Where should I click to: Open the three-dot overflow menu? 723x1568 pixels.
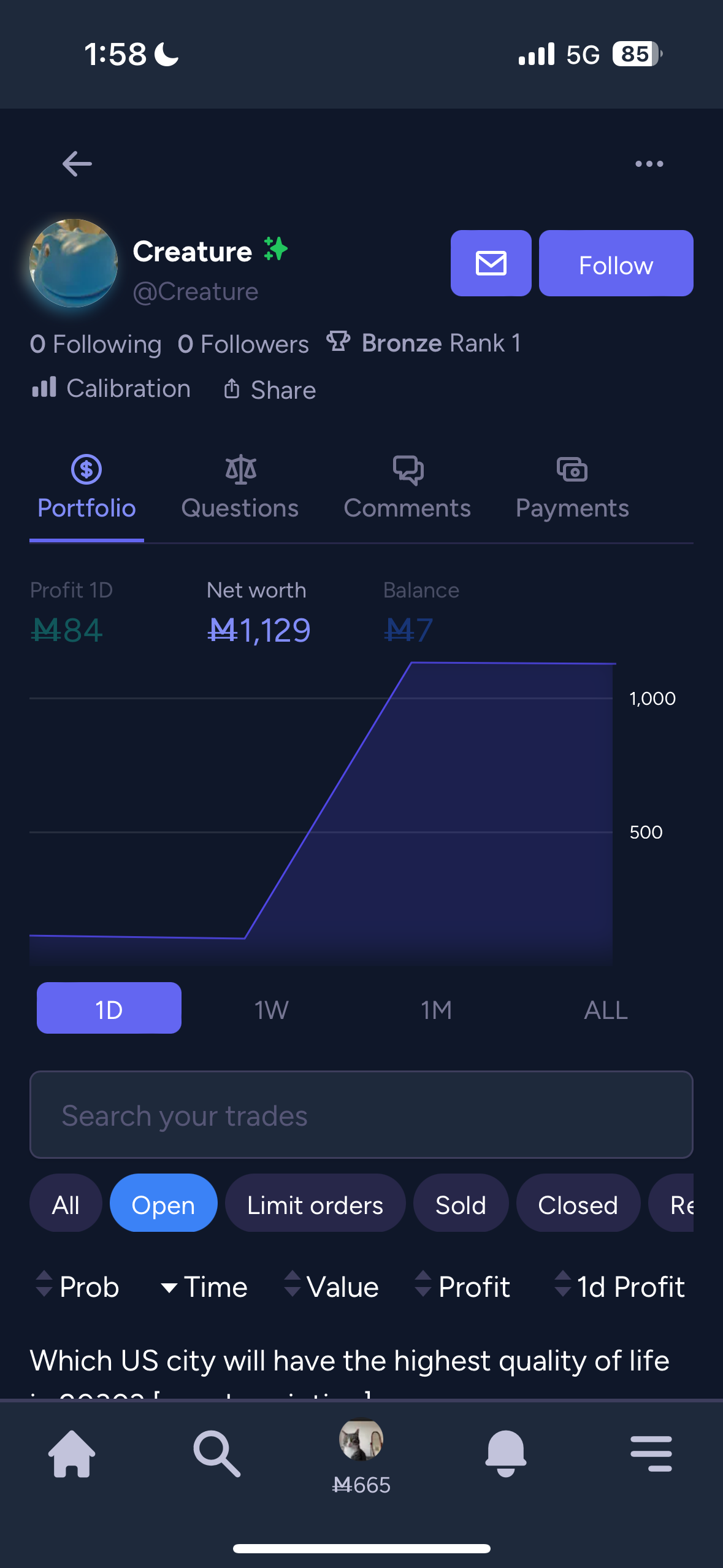649,163
